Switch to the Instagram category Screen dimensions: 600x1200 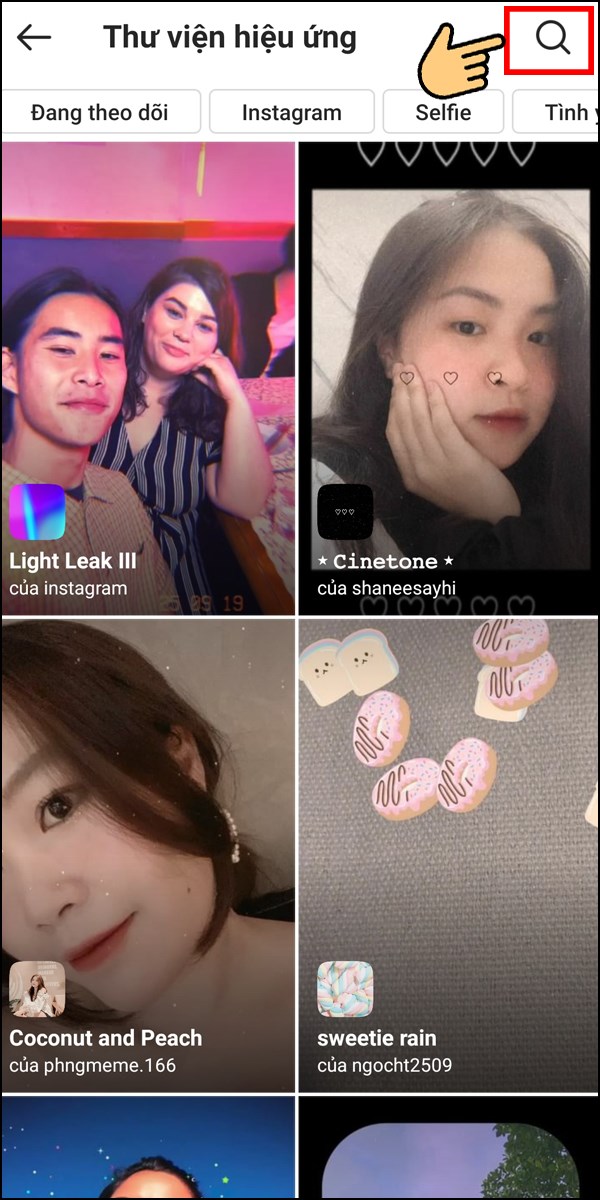pos(291,112)
